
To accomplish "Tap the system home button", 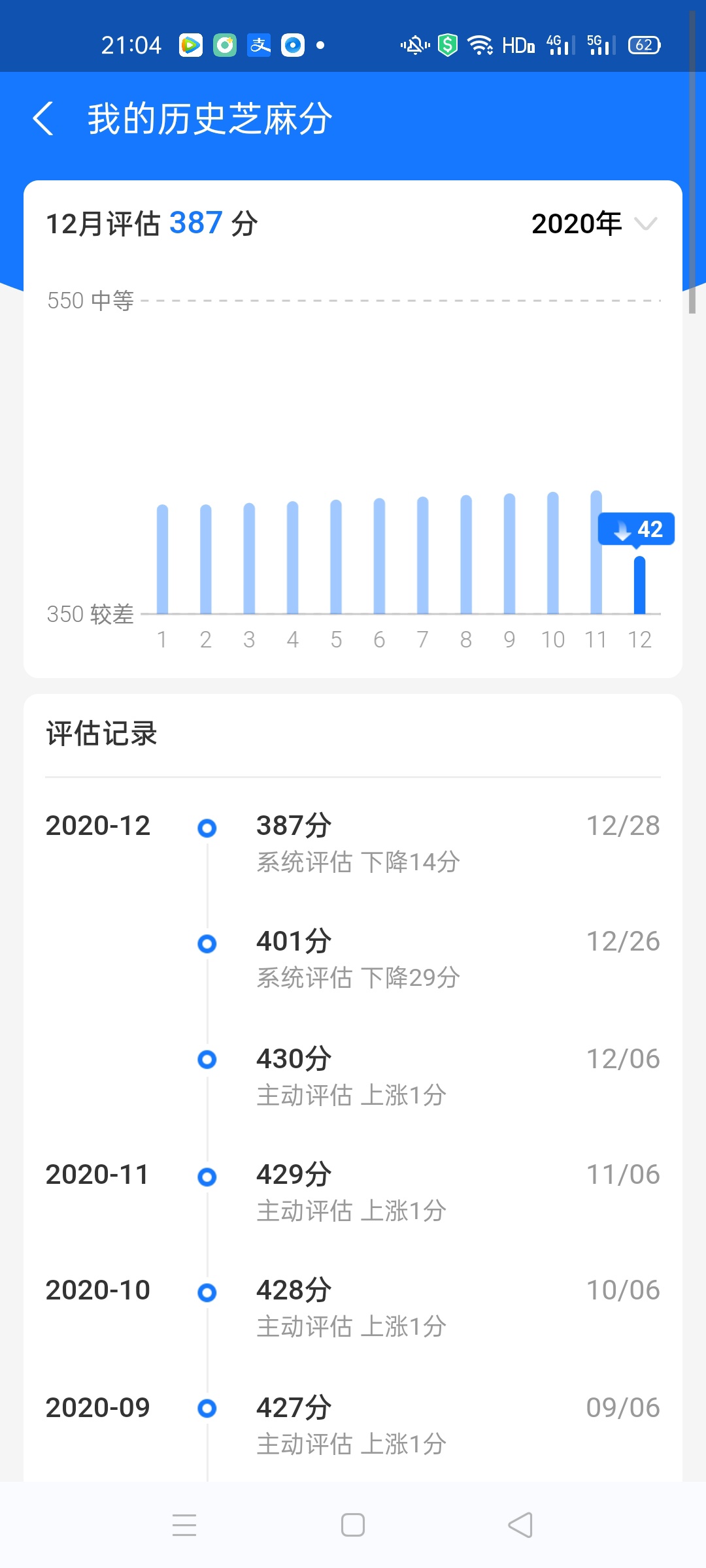I will [x=353, y=1525].
